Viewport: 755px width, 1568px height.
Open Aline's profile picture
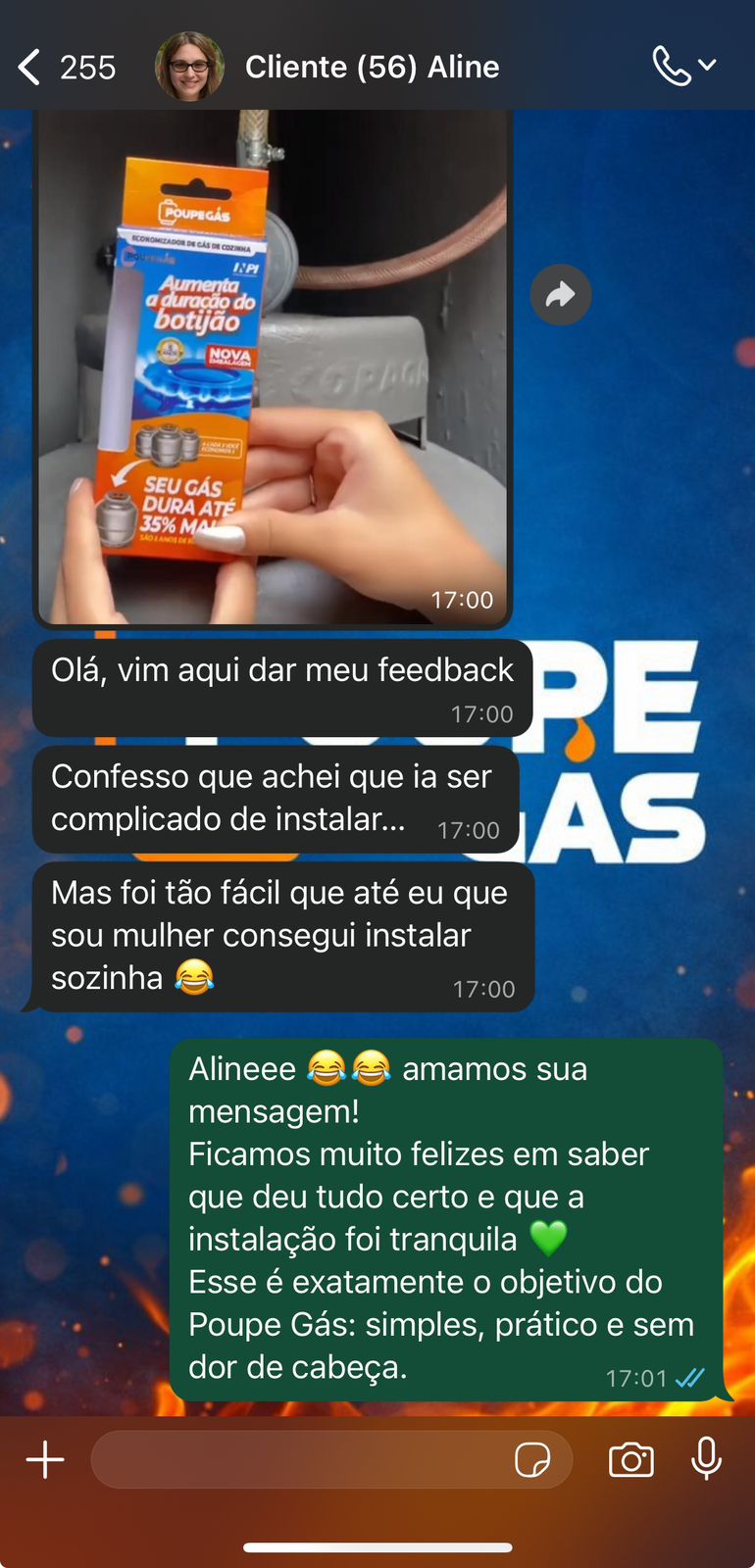click(190, 66)
